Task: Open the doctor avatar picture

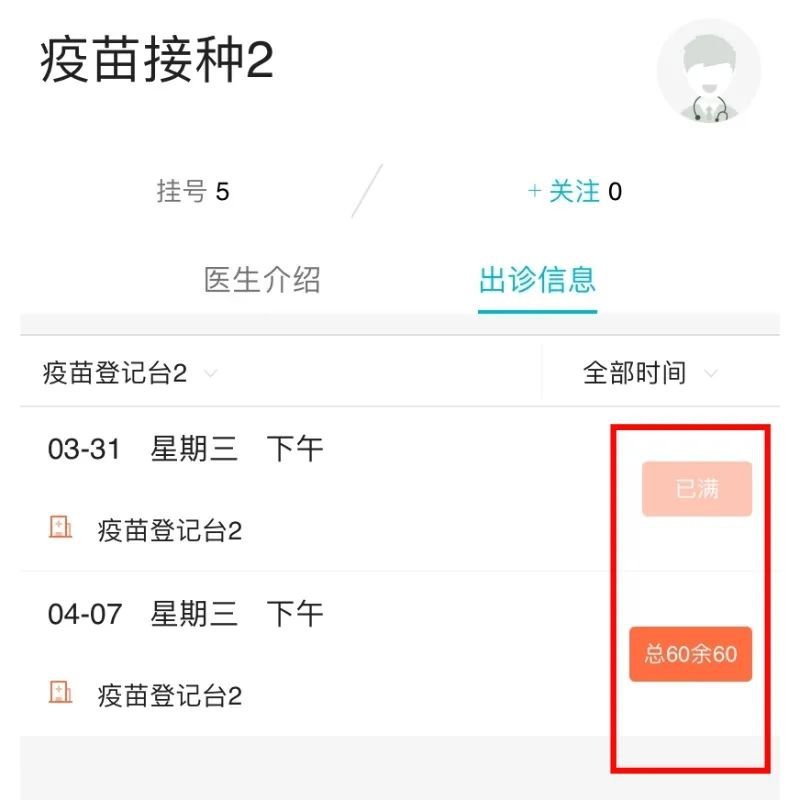Action: coord(708,72)
